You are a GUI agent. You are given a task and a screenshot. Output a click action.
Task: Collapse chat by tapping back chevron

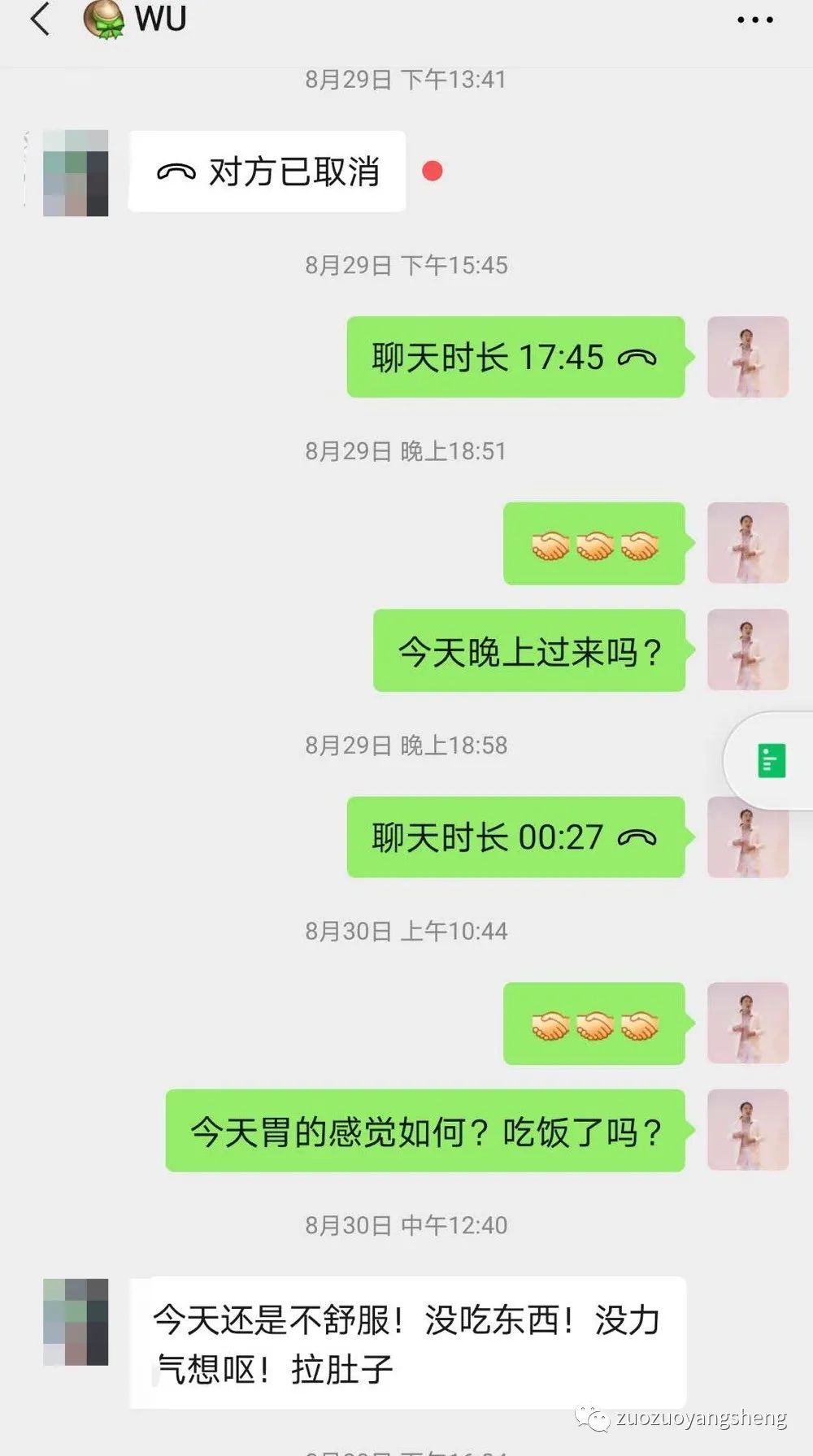[39, 20]
